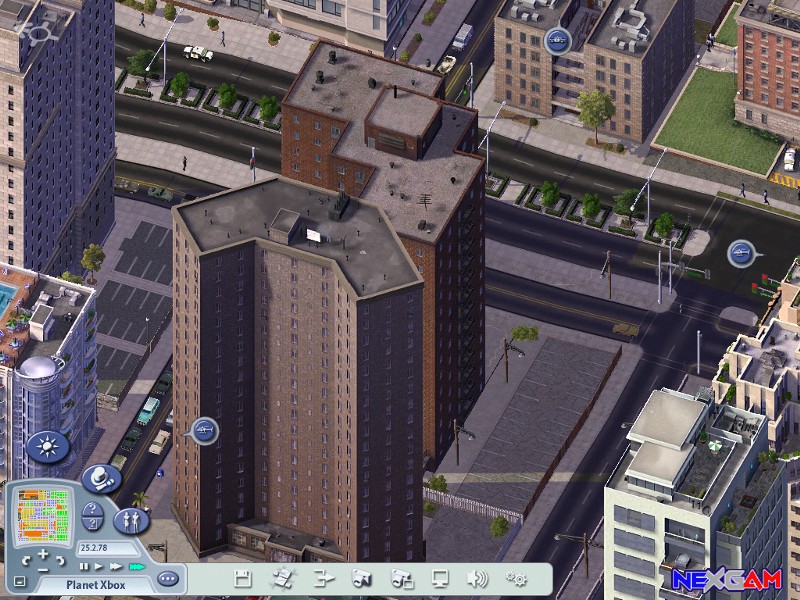Viewport: 800px width, 600px height.
Task: Open Mayor mode top hat button
Action: pos(101,479)
